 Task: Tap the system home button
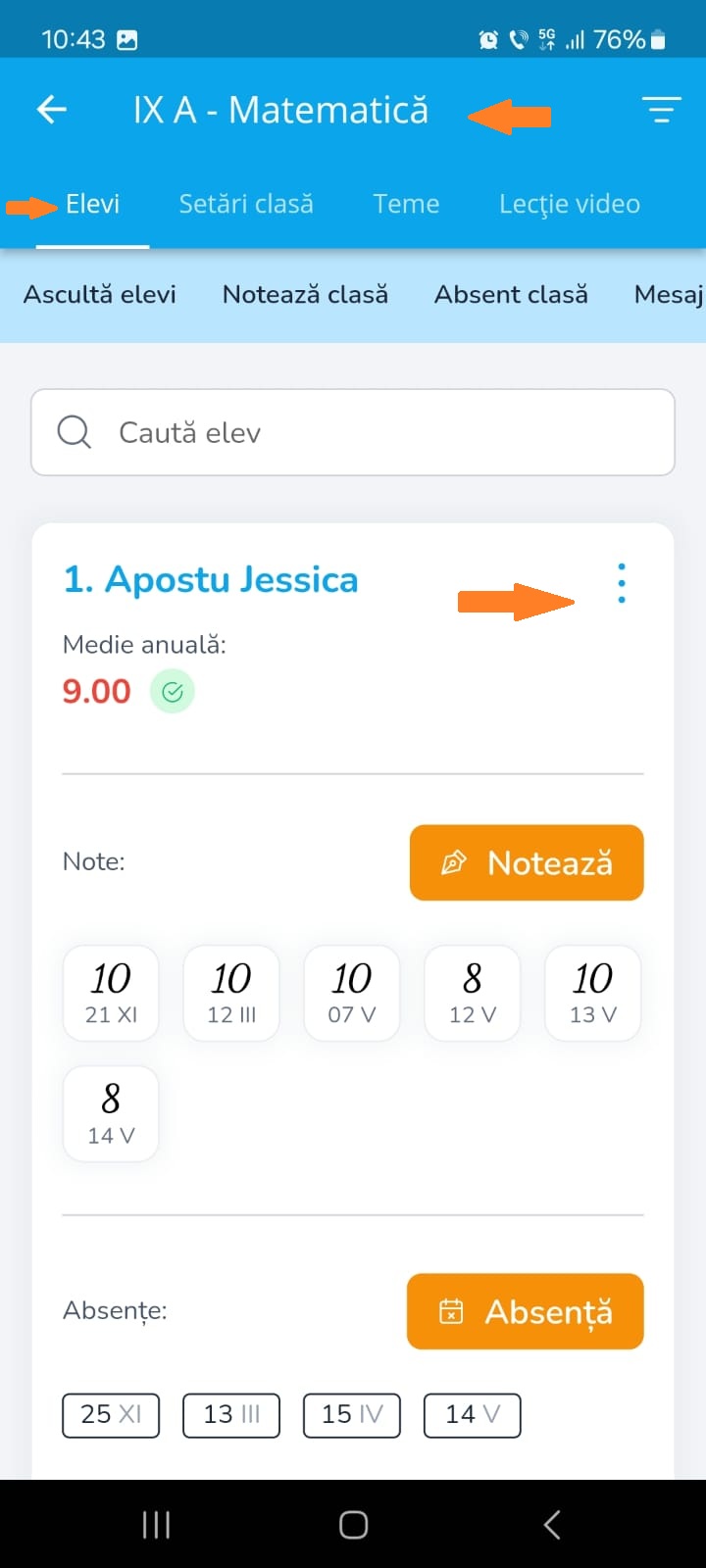pyautogui.click(x=353, y=1525)
